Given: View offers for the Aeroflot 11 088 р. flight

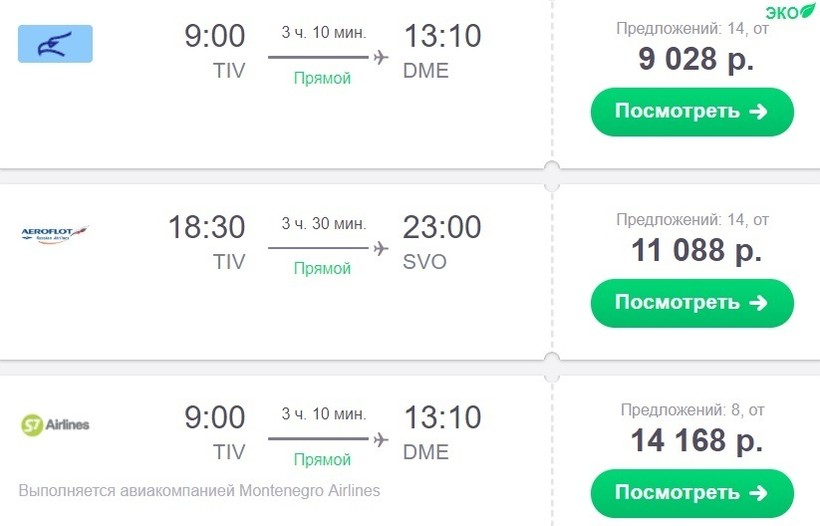Looking at the screenshot, I should 691,303.
